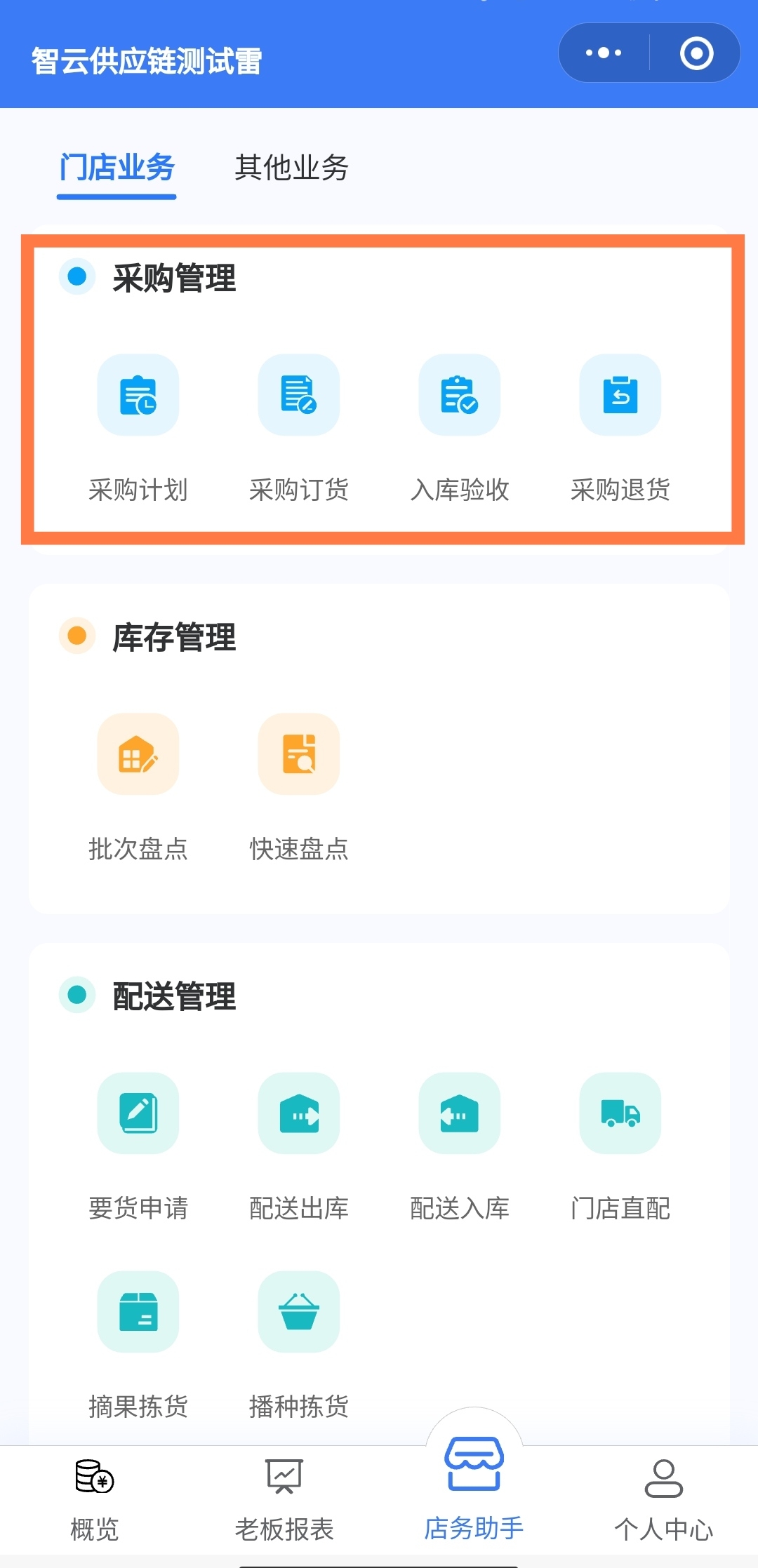Close the mini program via circle button
This screenshot has height=1568, width=758.
696,53
